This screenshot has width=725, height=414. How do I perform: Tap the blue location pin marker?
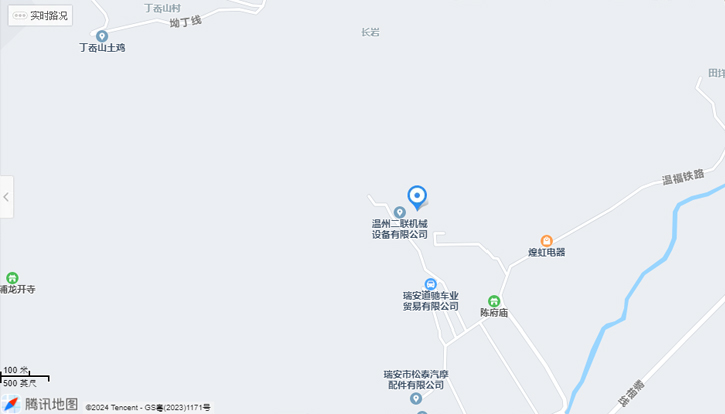click(418, 196)
